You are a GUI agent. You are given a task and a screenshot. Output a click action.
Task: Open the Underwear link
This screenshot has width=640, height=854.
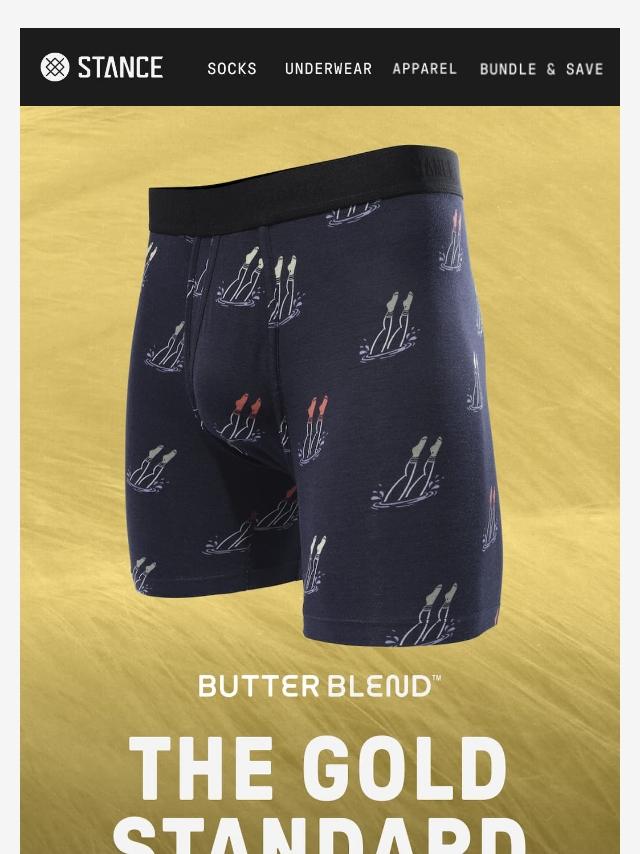pyautogui.click(x=328, y=69)
